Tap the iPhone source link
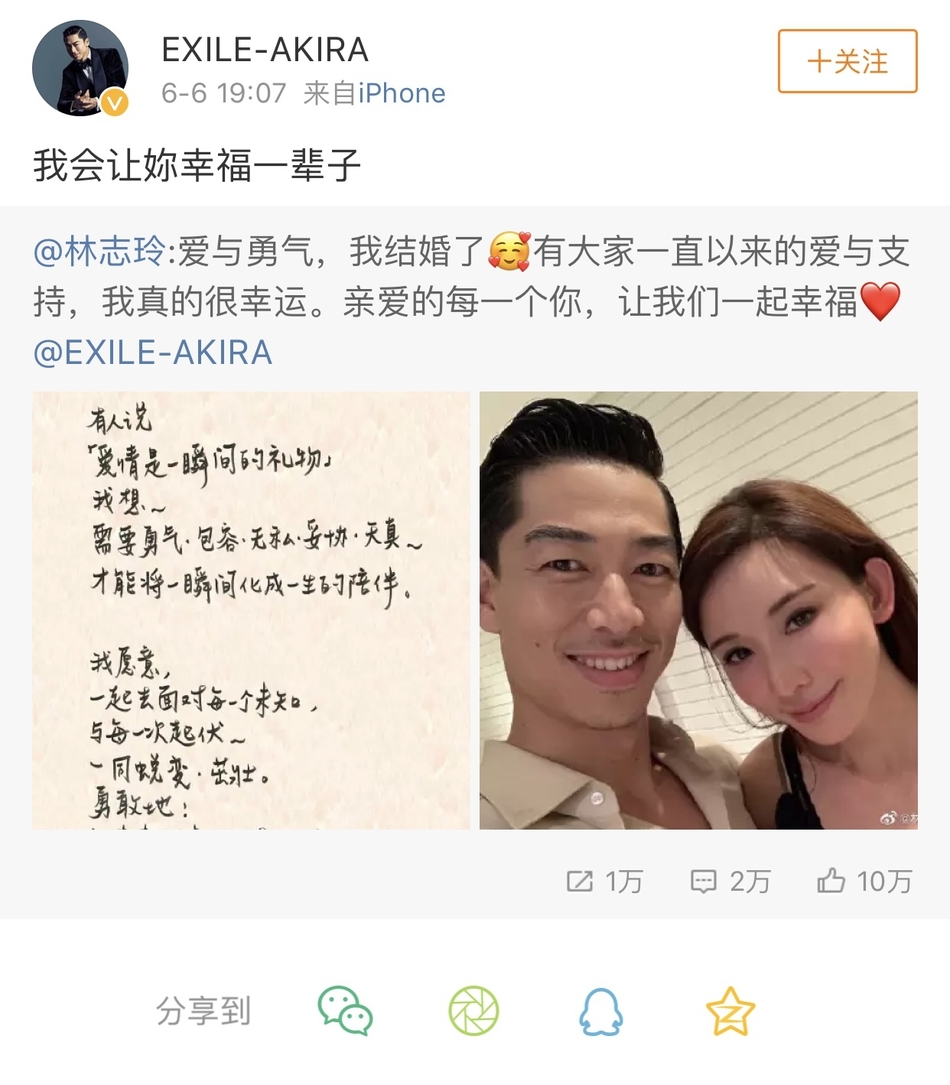Image resolution: width=950 pixels, height=1085 pixels. click(x=401, y=93)
